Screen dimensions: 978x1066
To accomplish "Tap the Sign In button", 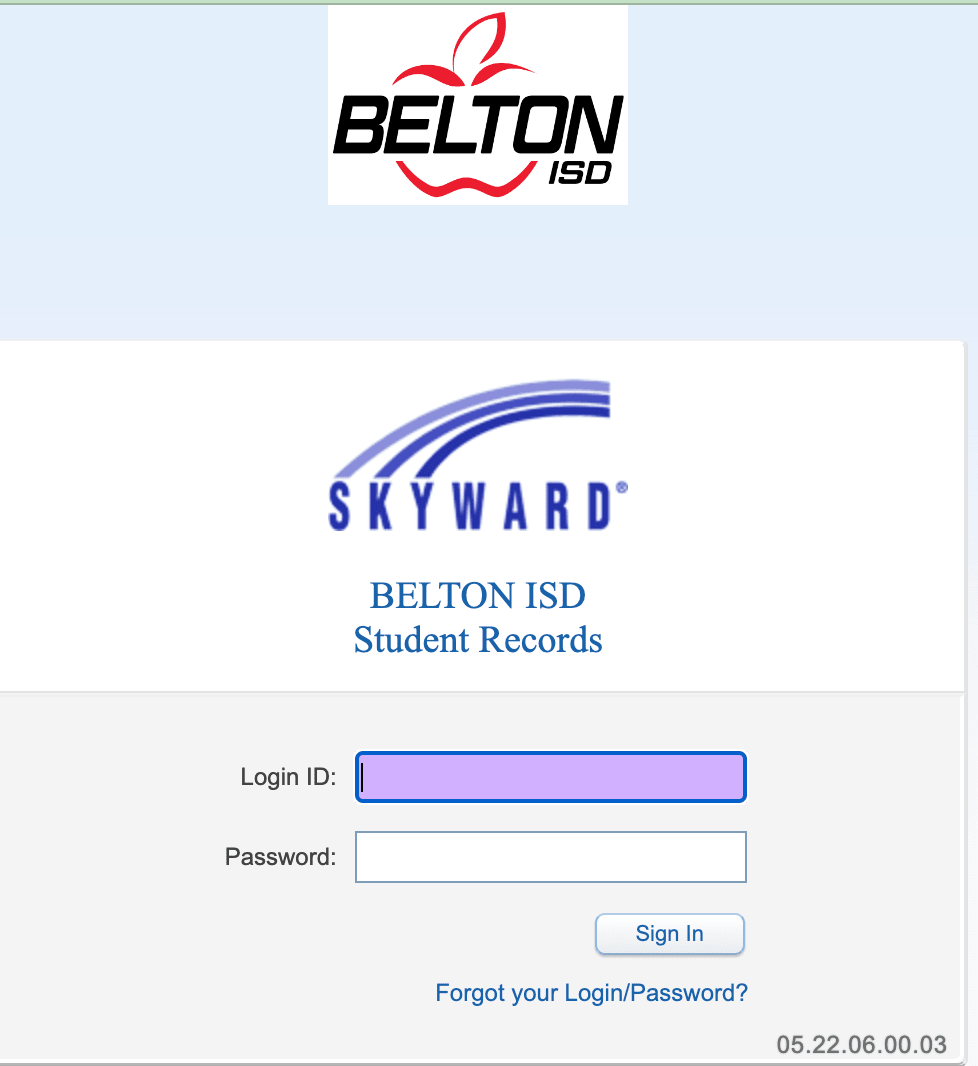I will (669, 933).
